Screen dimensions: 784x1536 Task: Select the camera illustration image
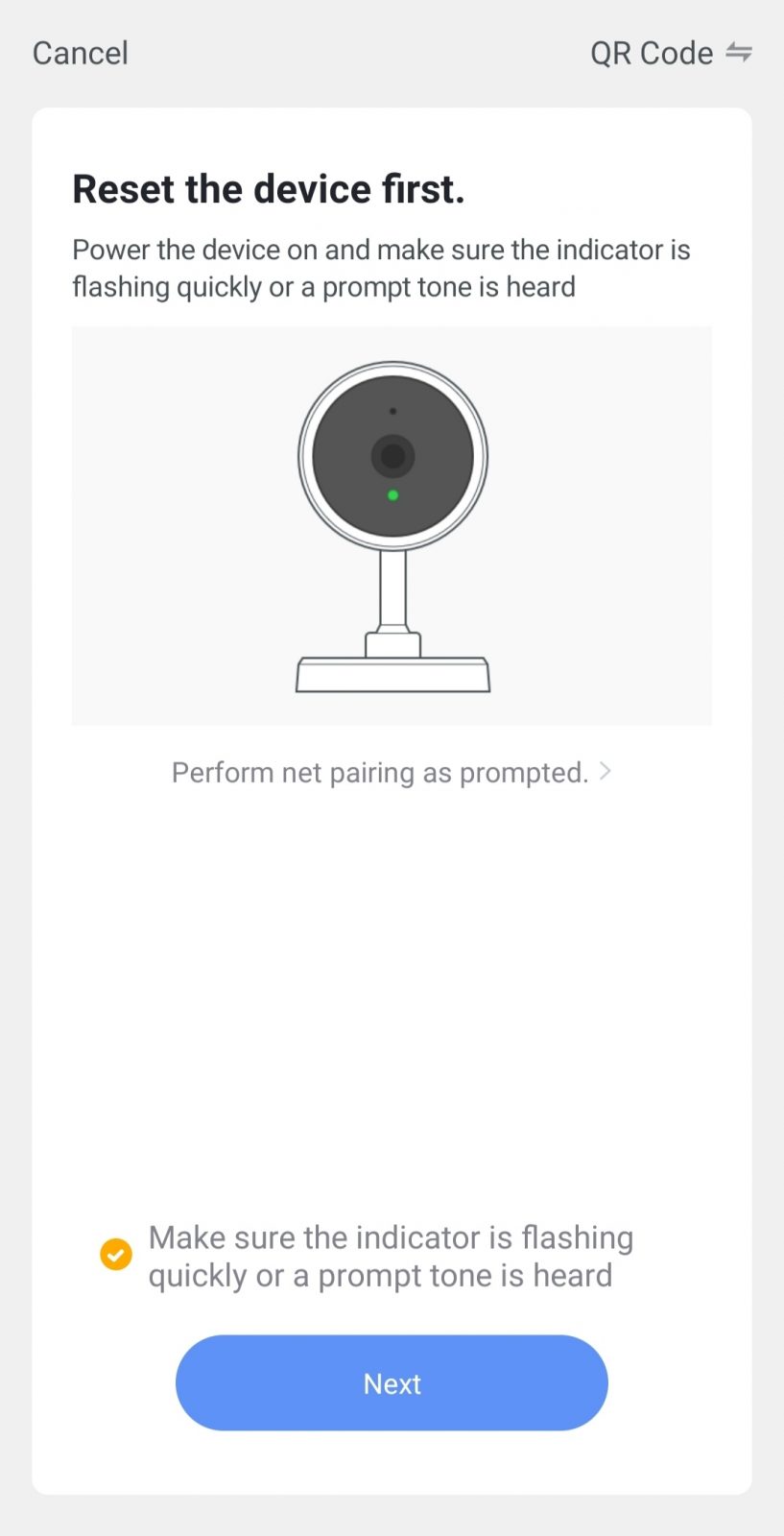click(x=392, y=523)
